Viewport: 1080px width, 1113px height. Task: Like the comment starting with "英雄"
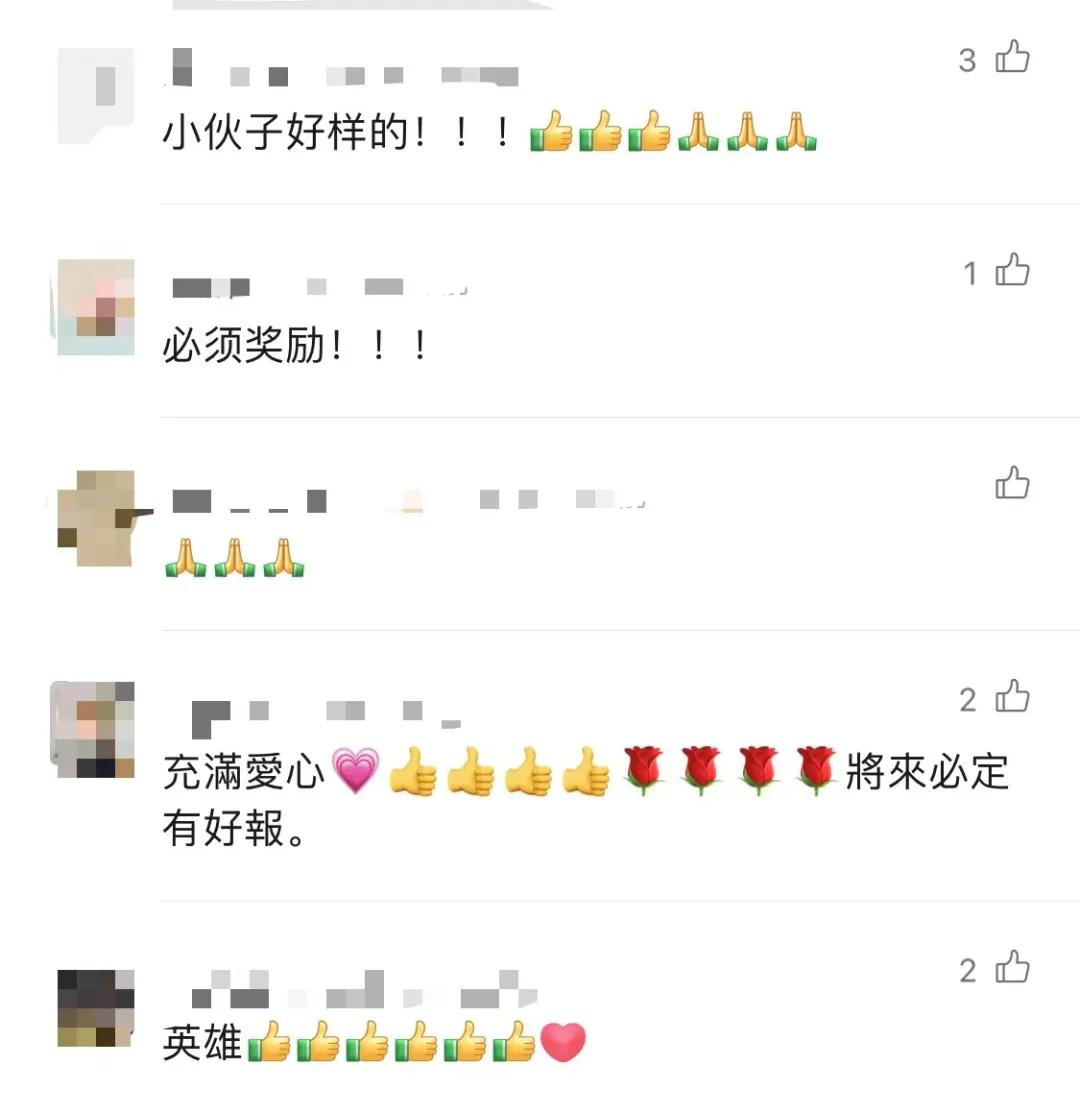coord(1012,968)
